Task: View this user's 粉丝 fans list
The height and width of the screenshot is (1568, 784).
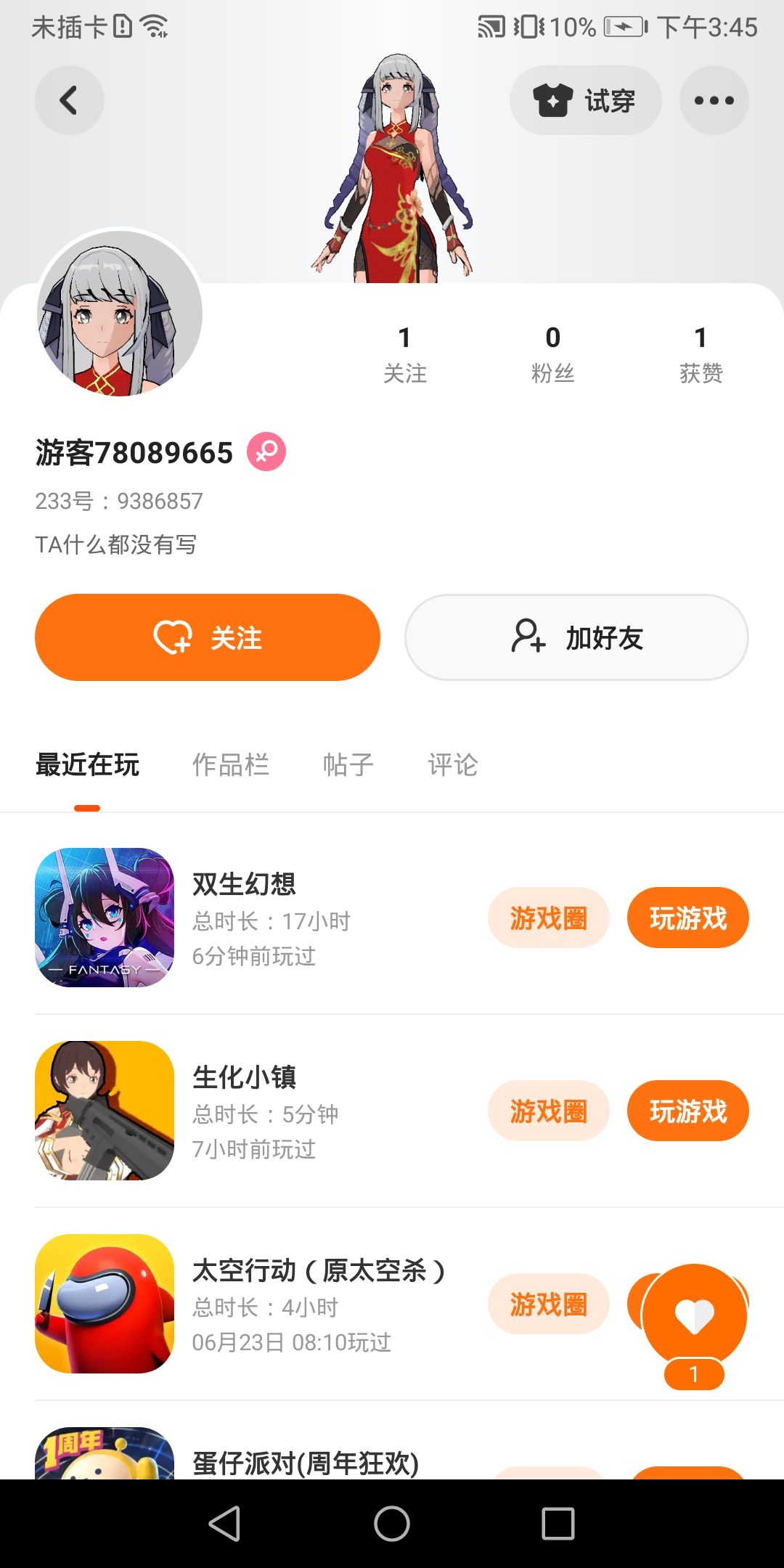Action: (x=552, y=354)
